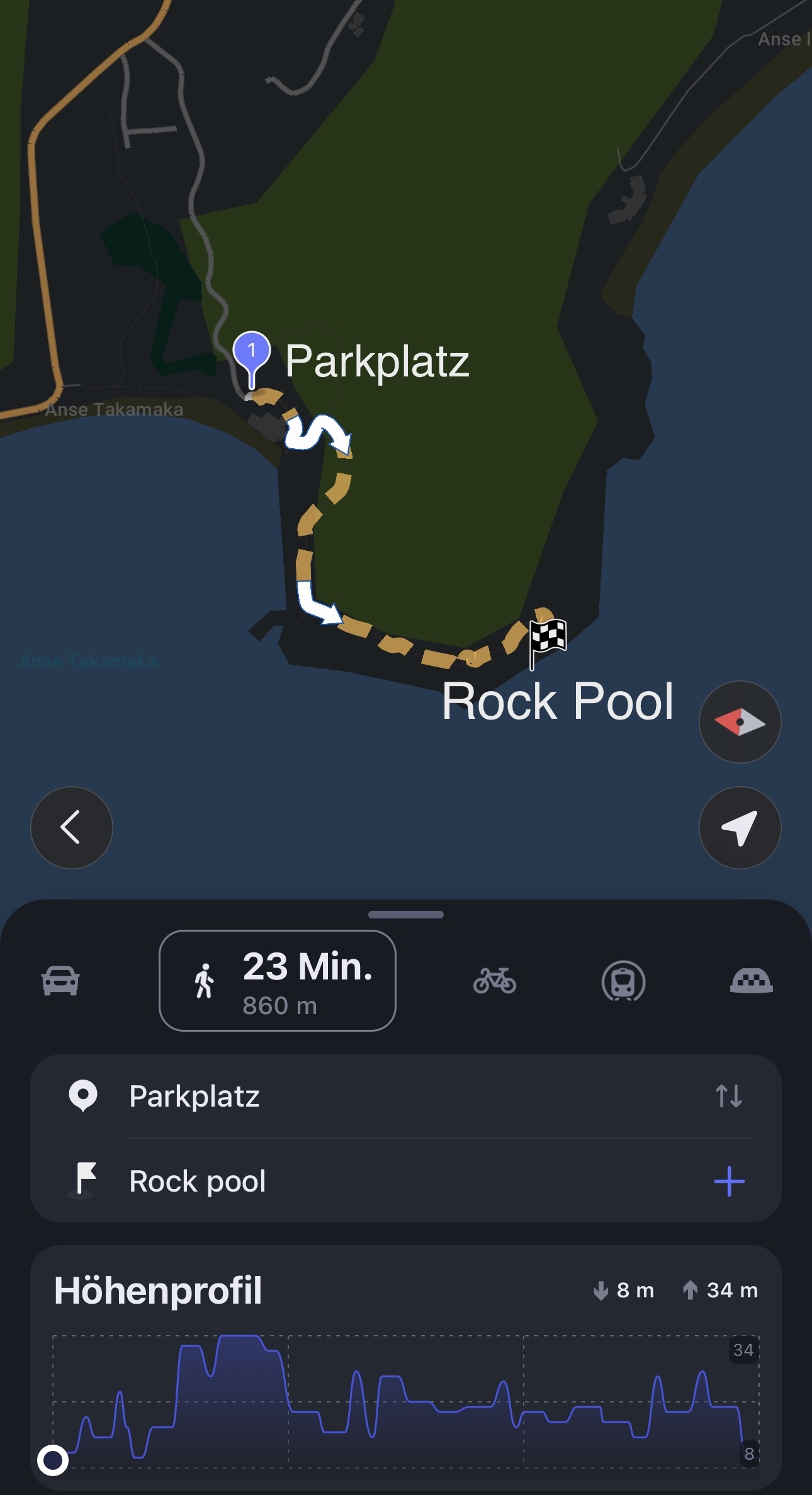Tap the Rock Pool finish flag
Viewport: 812px width, 1495px height.
547,638
